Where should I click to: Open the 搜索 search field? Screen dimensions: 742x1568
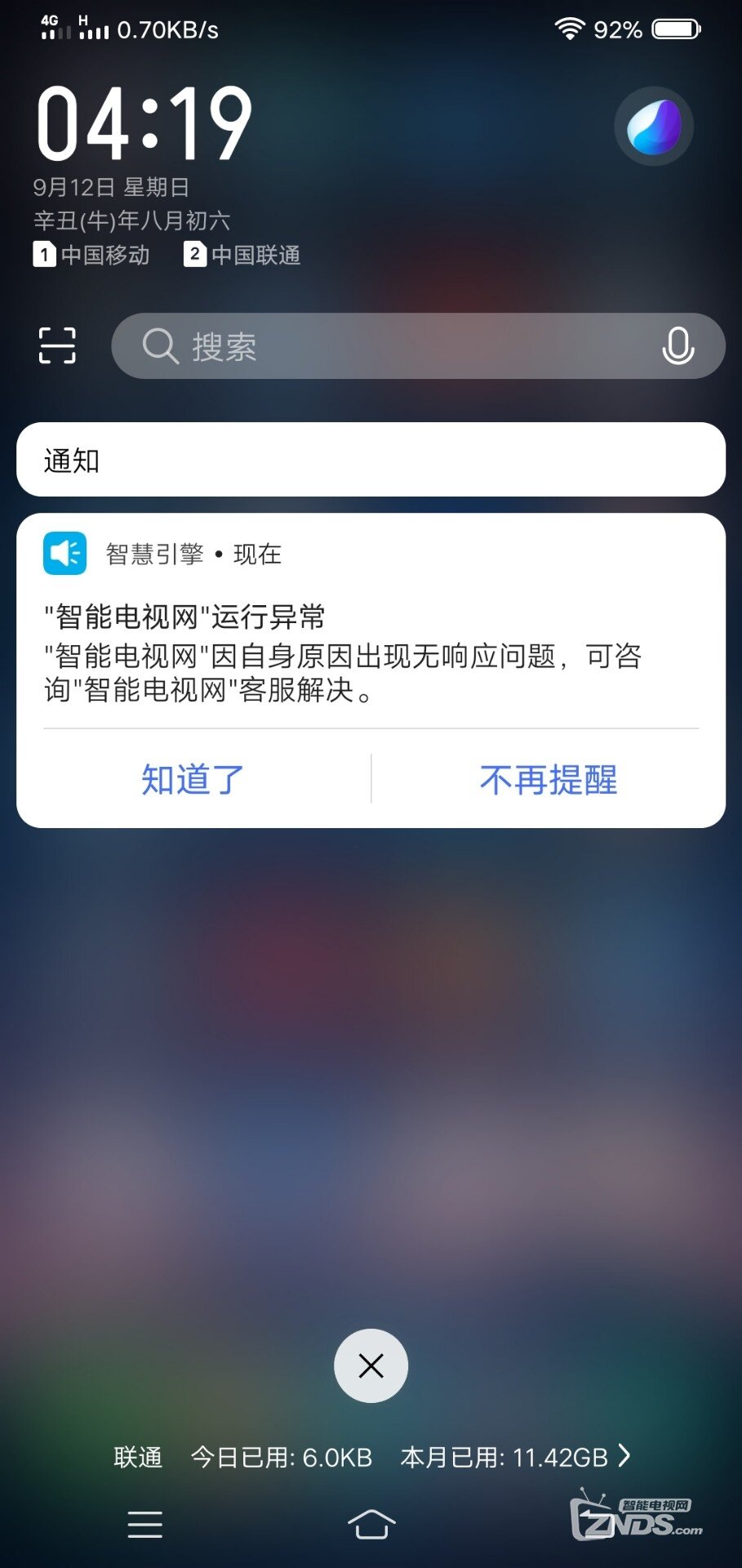392,346
